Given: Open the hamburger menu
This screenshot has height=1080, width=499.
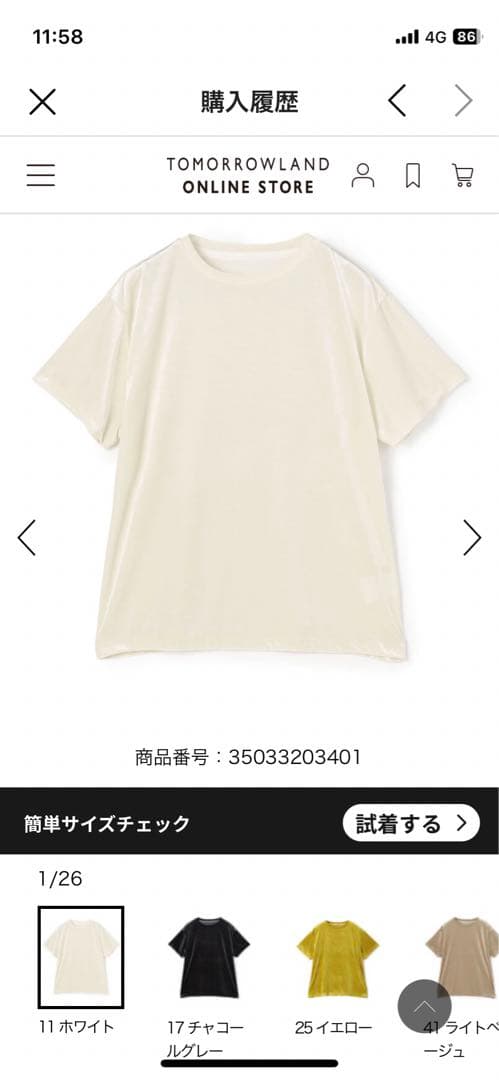Looking at the screenshot, I should (x=41, y=175).
